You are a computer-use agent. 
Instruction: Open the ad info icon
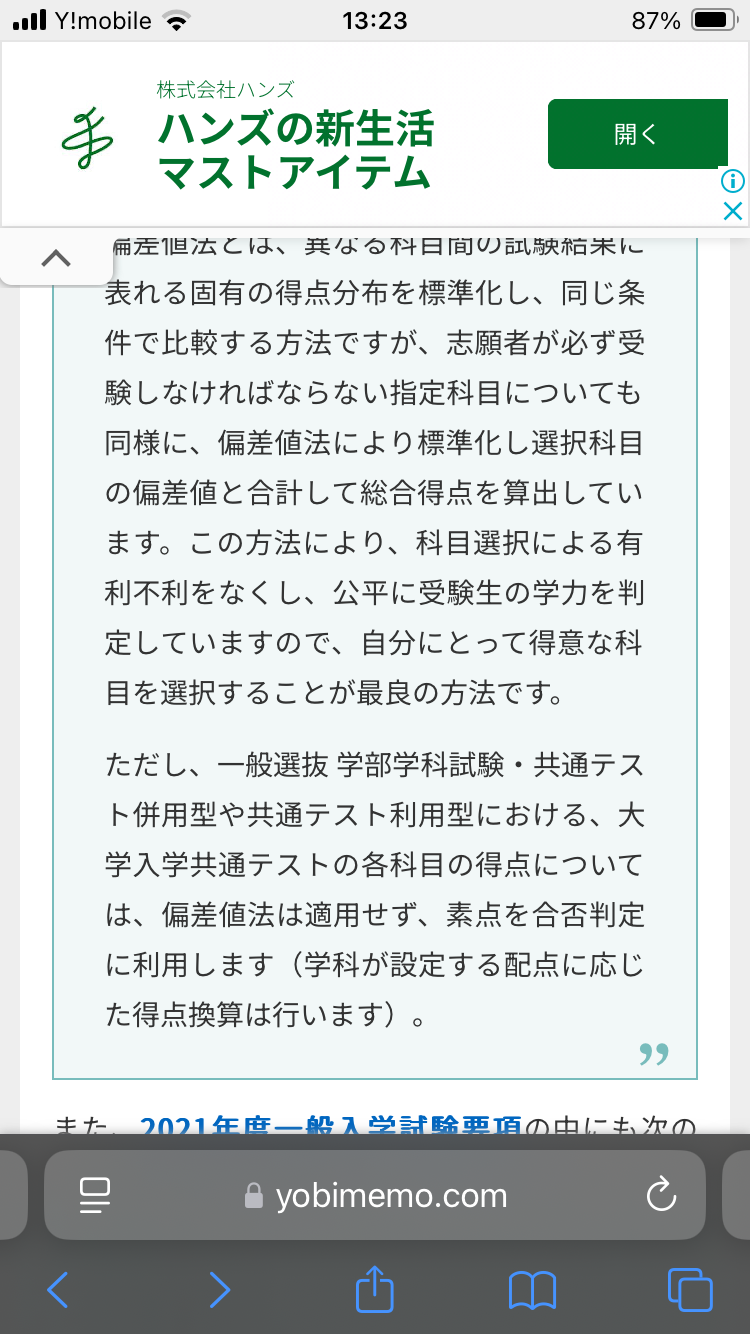tap(733, 181)
